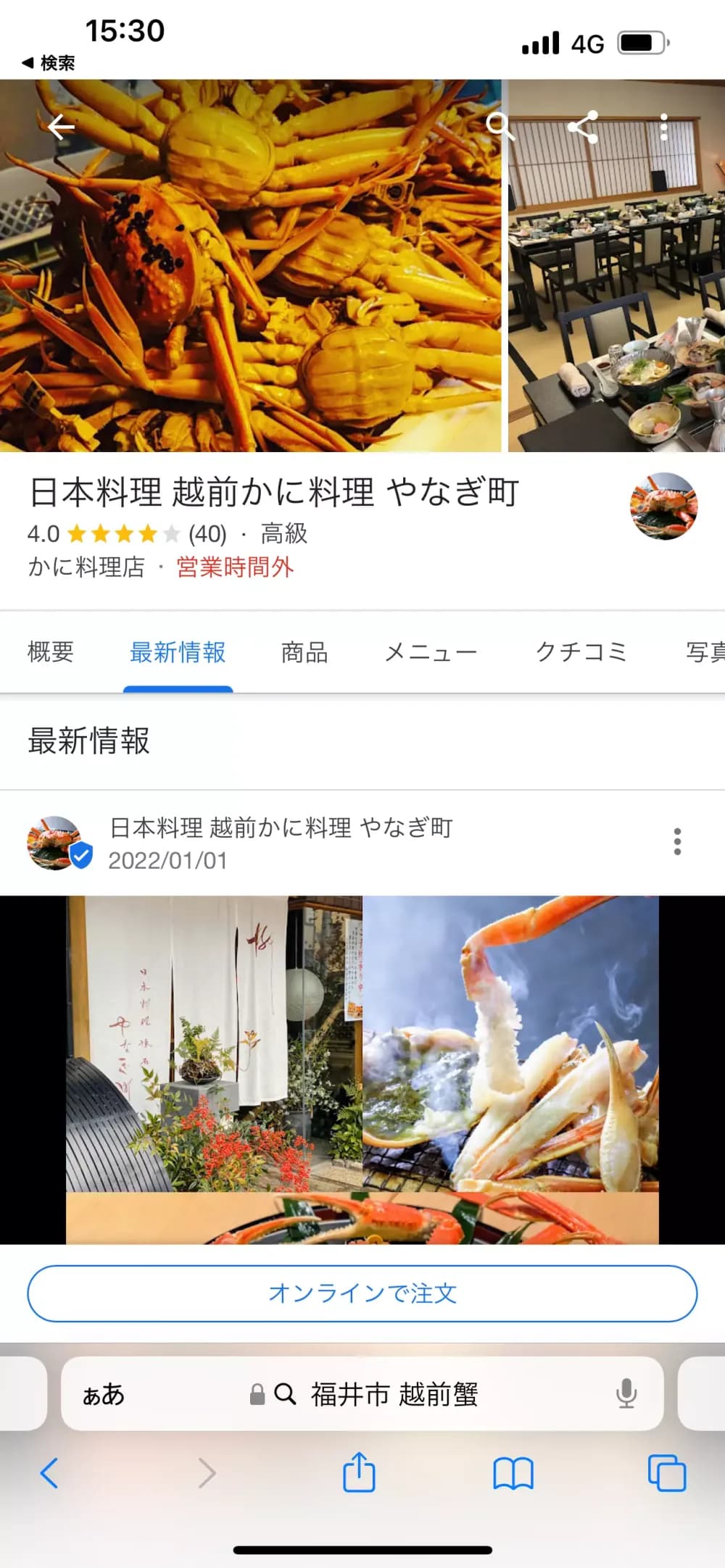Share this restaurant listing
The height and width of the screenshot is (1568, 725).
tap(583, 128)
